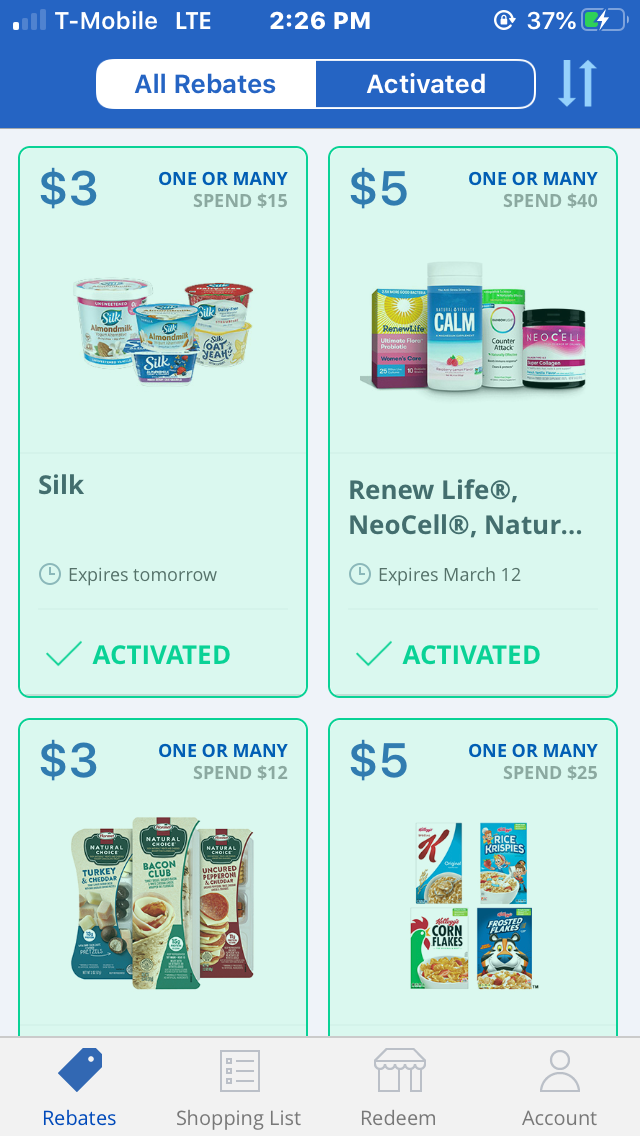Open the Account tab

(560, 1087)
